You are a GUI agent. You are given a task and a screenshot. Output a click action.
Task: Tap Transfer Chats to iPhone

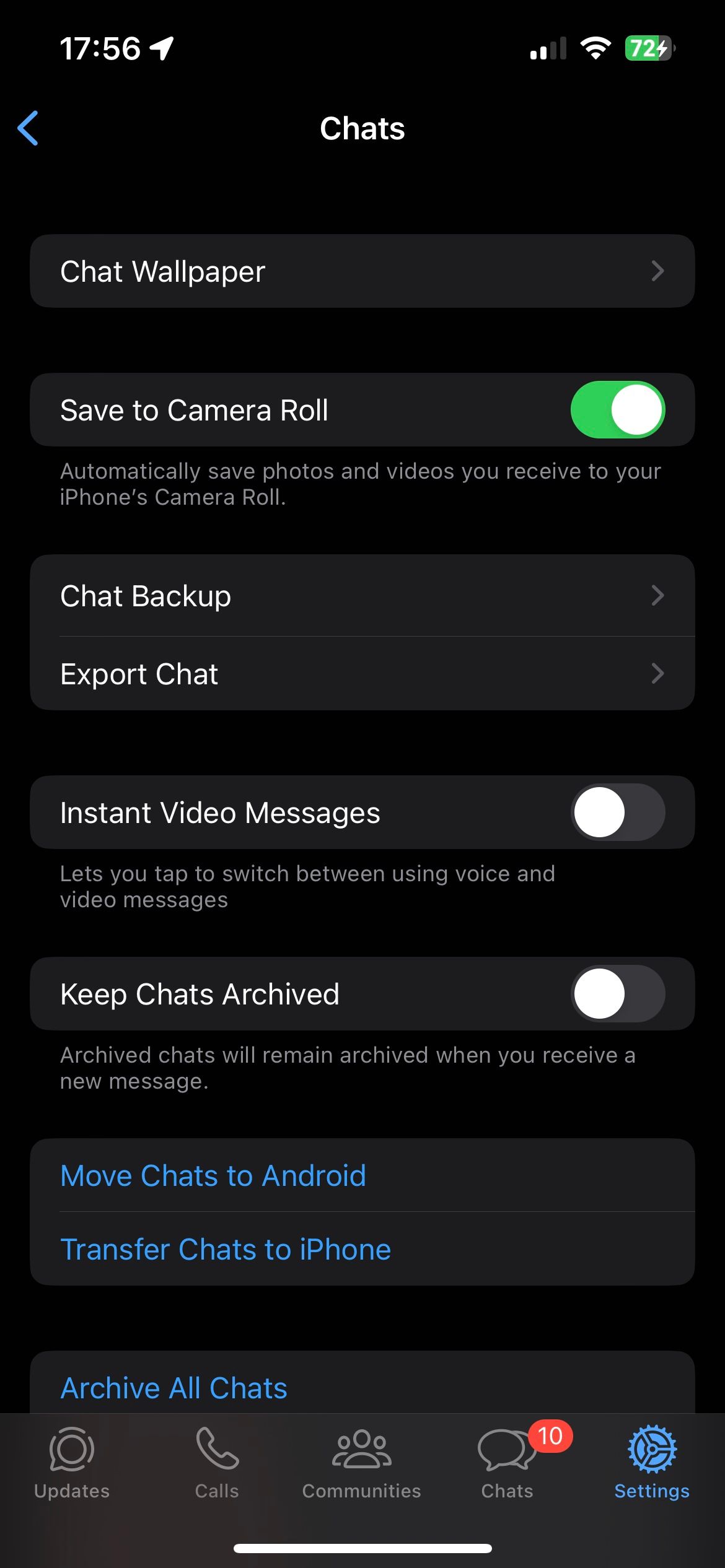[x=226, y=1249]
